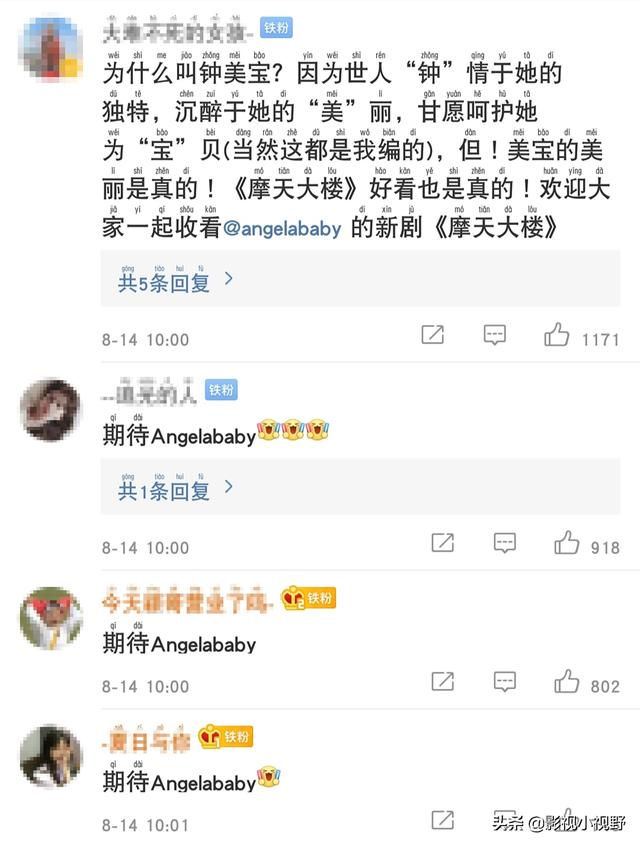The image size is (640, 846).
Task: Open avatar of the commenter with 918 likes
Action: (50, 408)
